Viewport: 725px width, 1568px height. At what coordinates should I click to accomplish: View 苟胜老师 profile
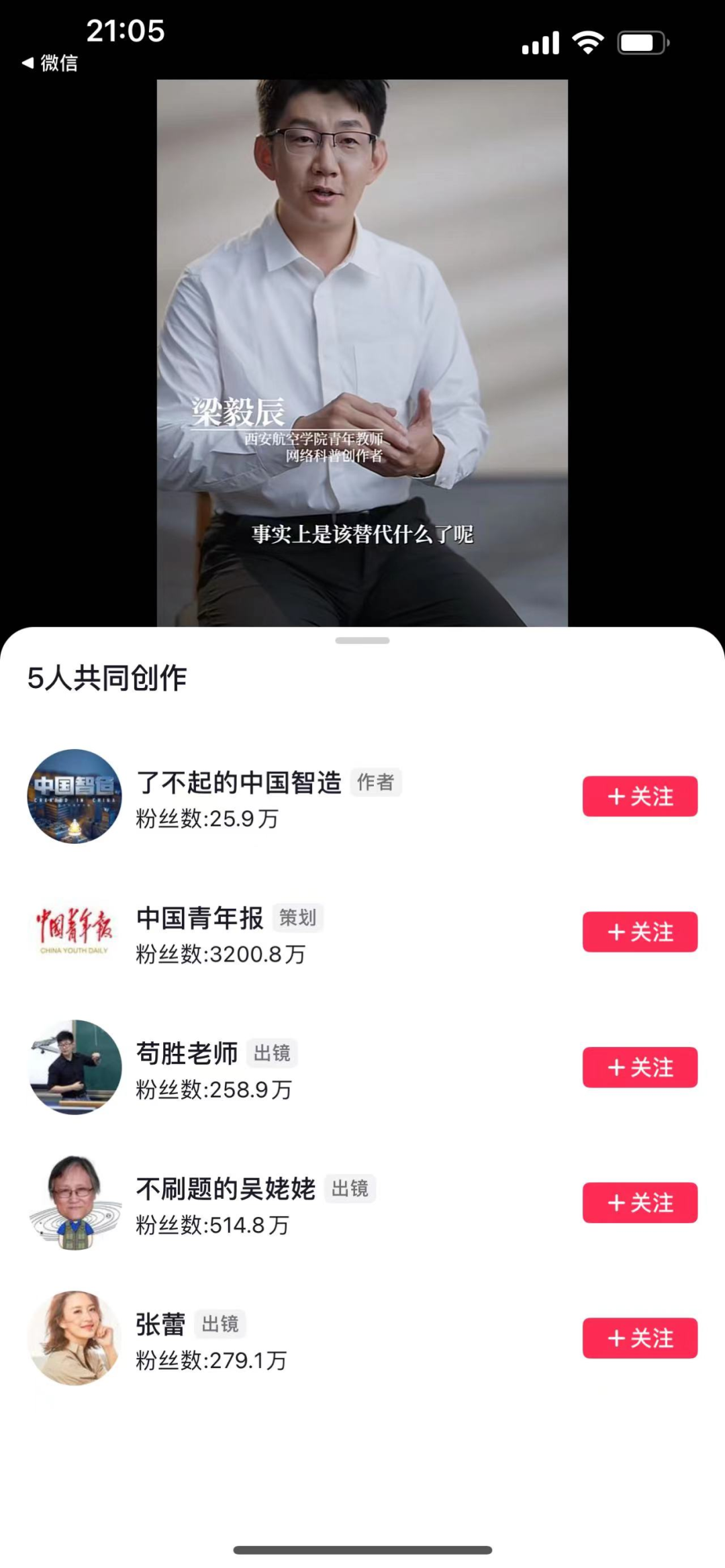(x=75, y=1067)
